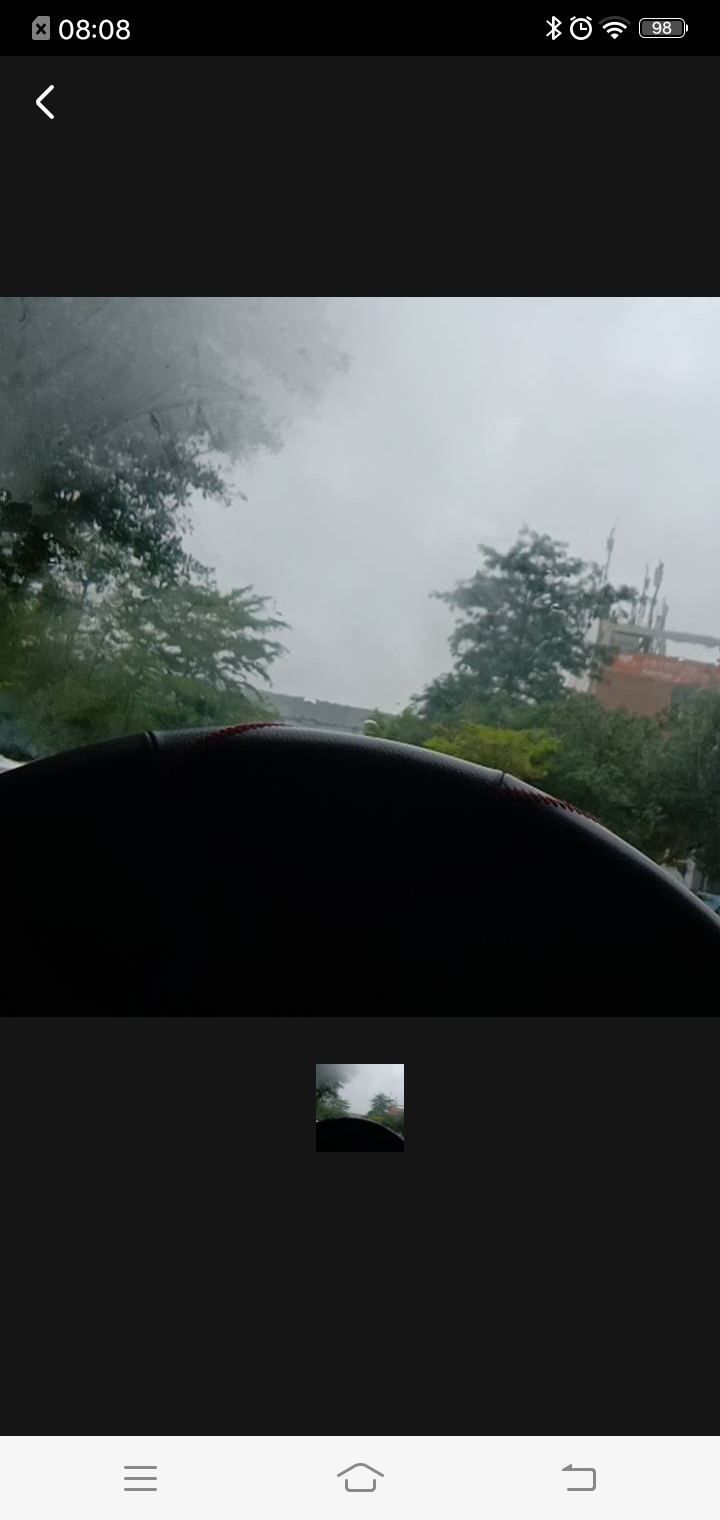Go to the home screen

(x=360, y=1477)
